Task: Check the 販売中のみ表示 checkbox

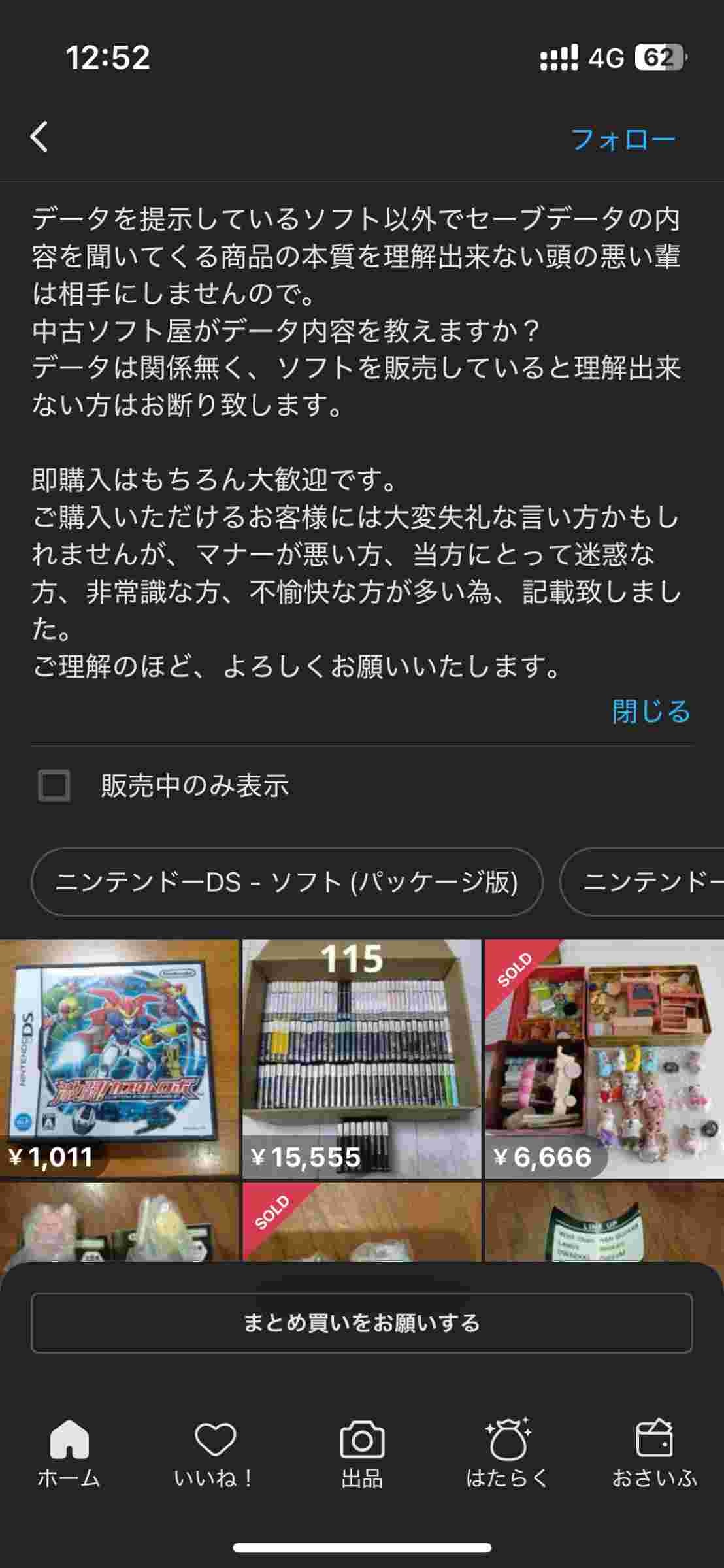Action: tap(54, 785)
